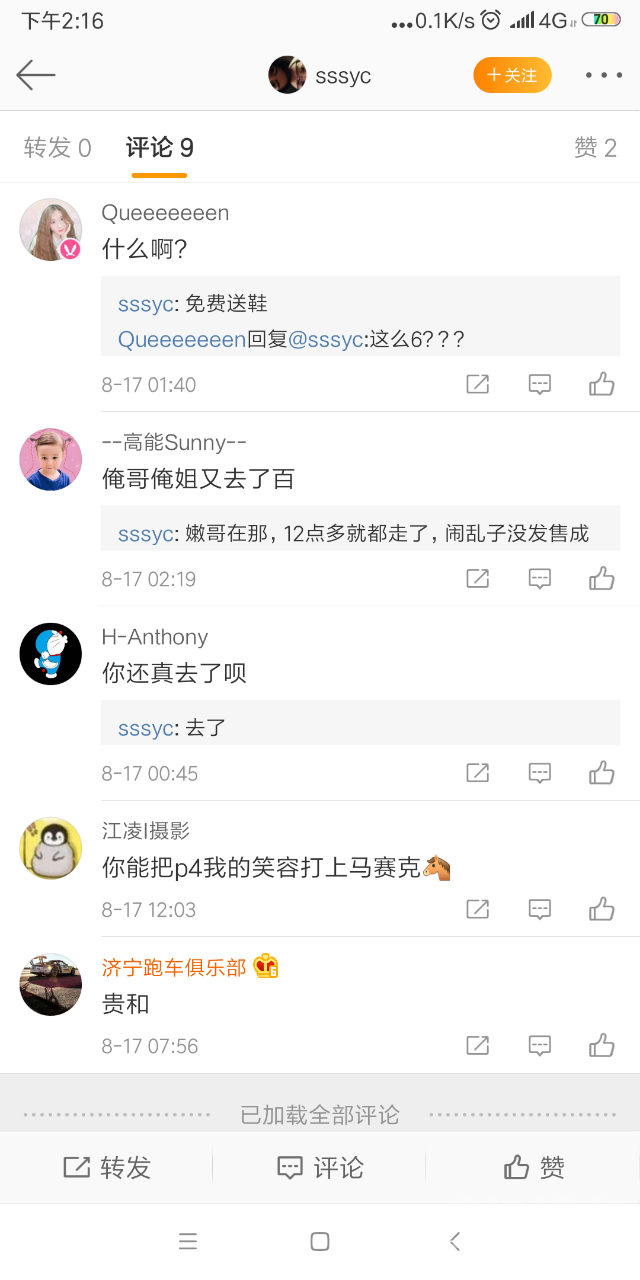Viewport: 640px width, 1280px height.
Task: Reply to H-Anthony's comment
Action: click(x=540, y=773)
